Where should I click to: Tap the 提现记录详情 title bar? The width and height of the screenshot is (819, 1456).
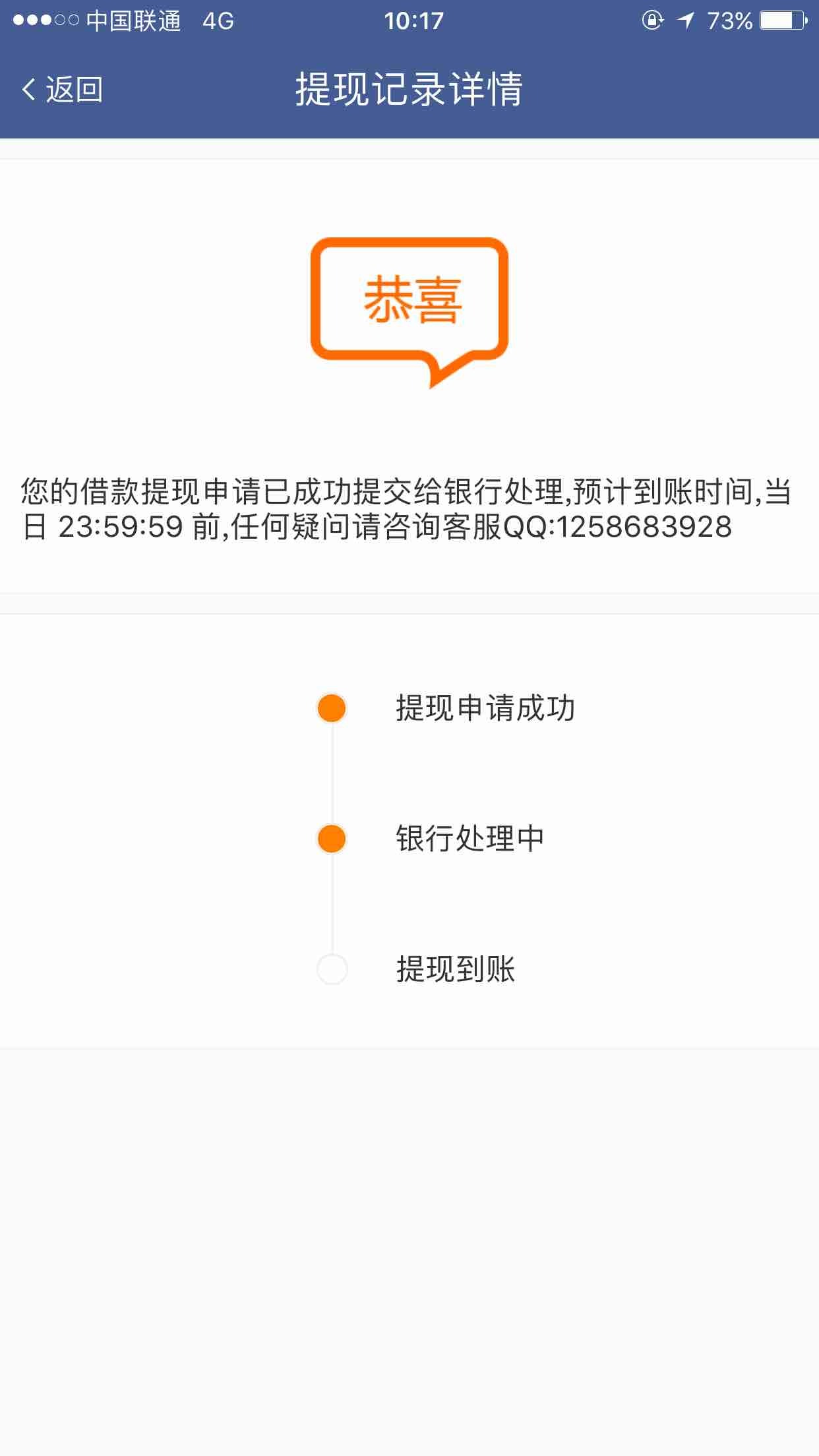(409, 89)
